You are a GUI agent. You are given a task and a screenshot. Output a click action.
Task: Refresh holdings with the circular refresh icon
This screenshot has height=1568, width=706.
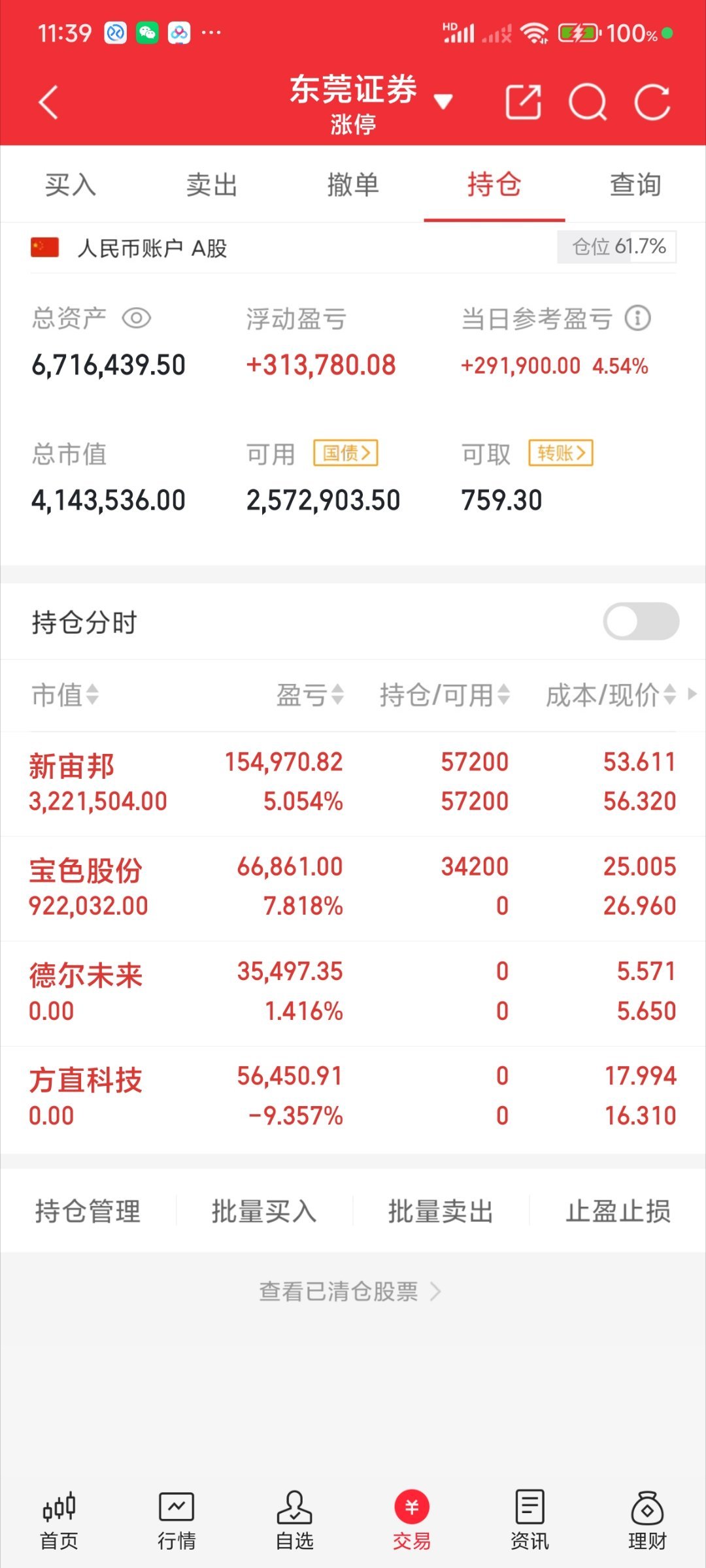click(x=653, y=103)
